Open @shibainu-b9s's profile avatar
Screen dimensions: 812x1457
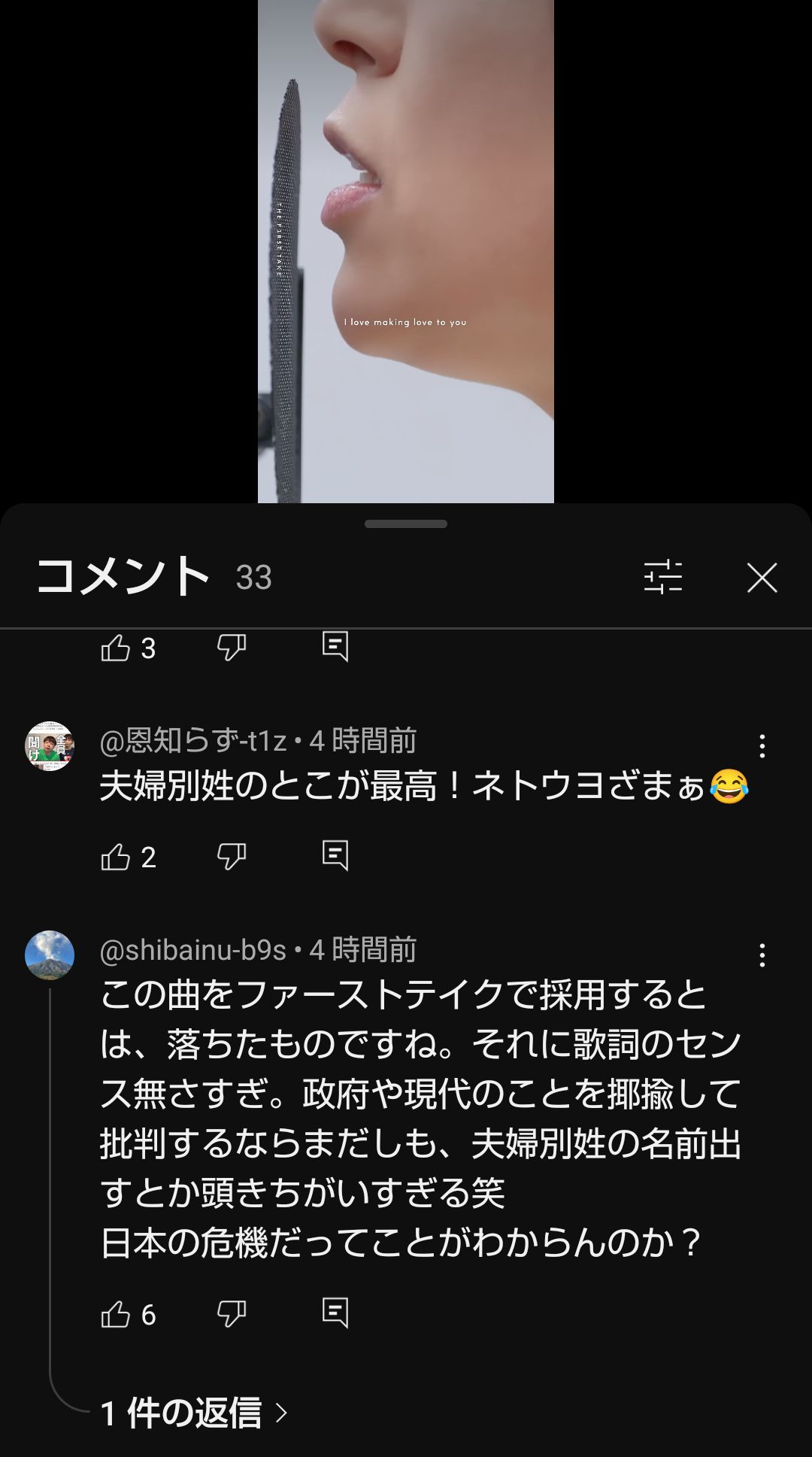tap(50, 955)
